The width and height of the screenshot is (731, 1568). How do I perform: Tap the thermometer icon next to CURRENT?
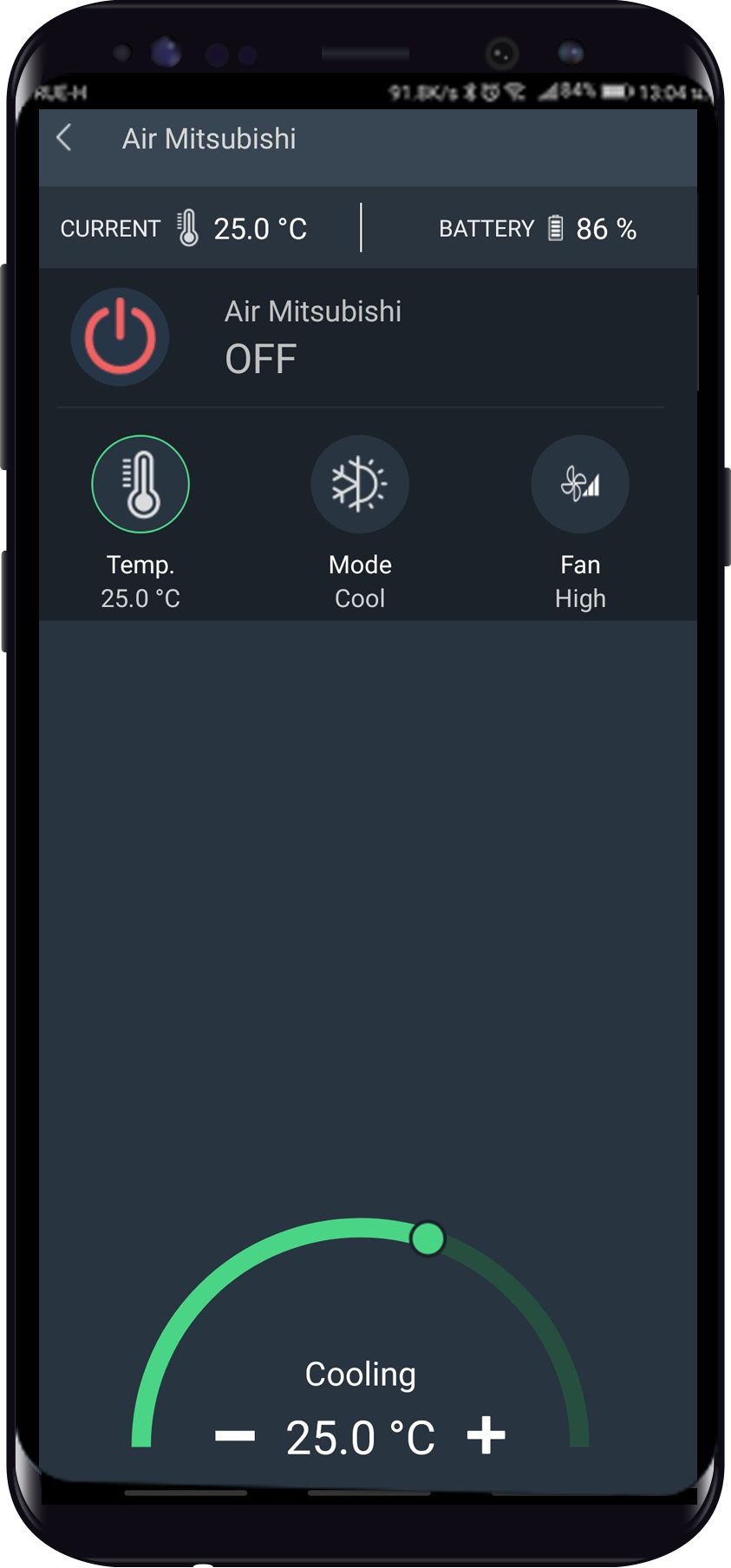pos(187,227)
